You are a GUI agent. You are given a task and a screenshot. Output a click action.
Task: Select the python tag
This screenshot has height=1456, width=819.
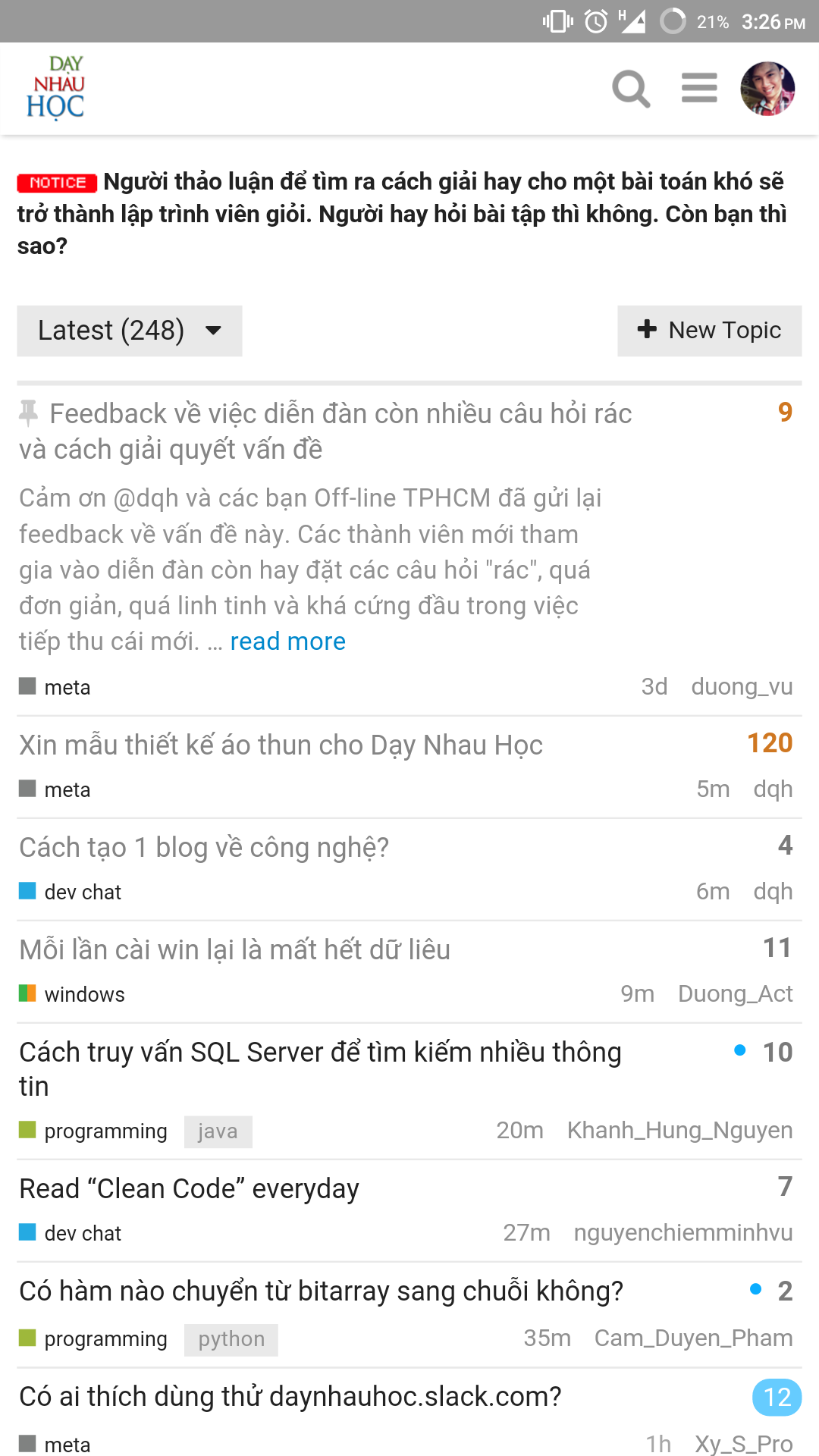[231, 1339]
